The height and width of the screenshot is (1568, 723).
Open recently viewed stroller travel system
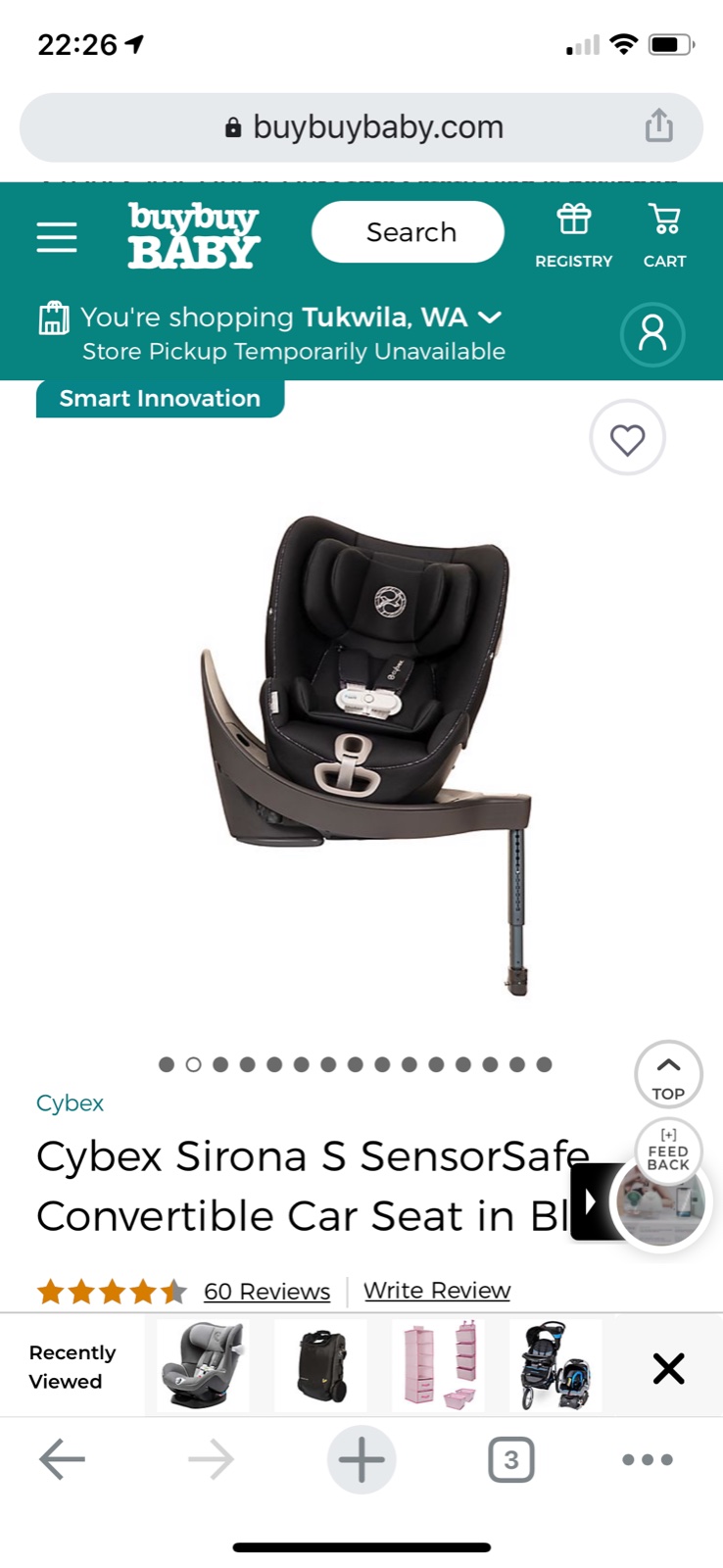[554, 1365]
